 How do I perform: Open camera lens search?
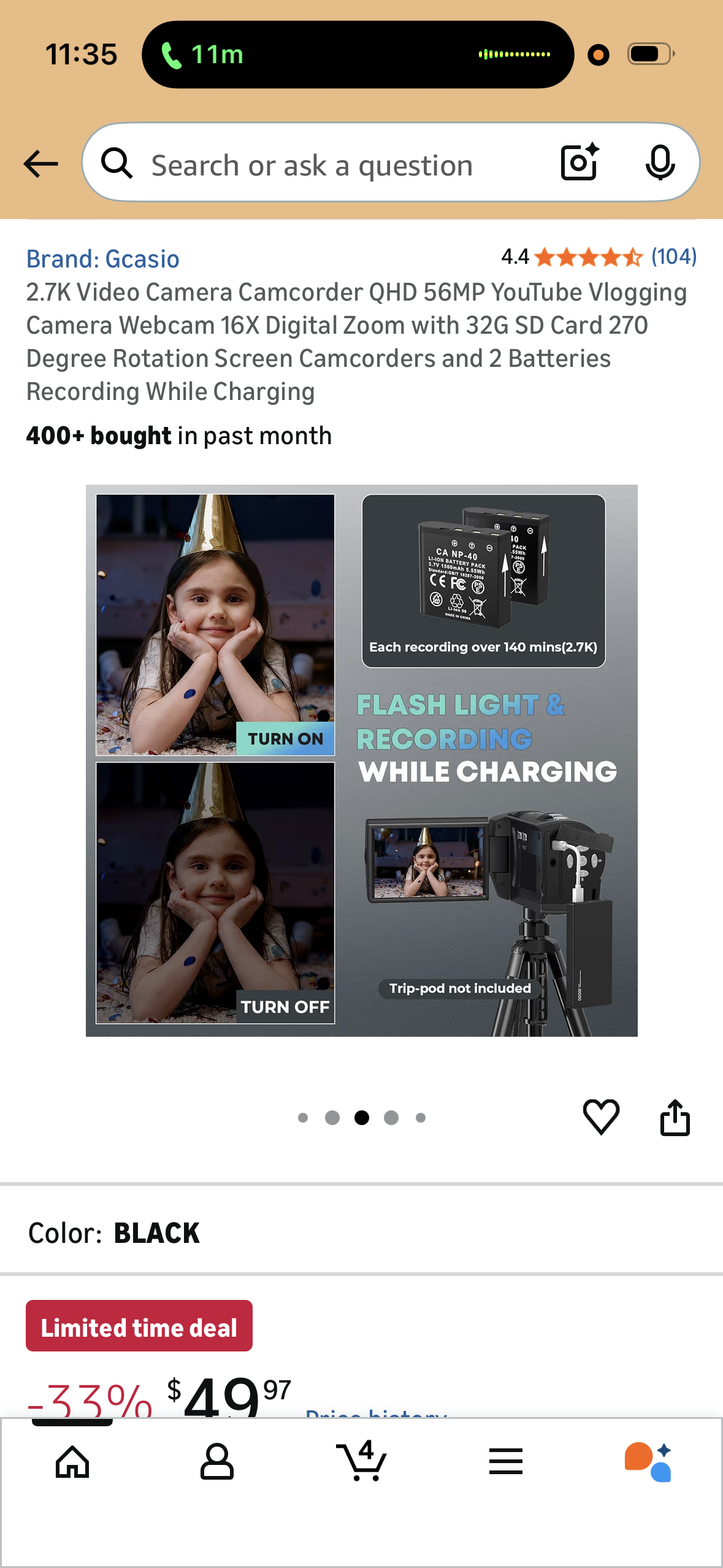[579, 163]
